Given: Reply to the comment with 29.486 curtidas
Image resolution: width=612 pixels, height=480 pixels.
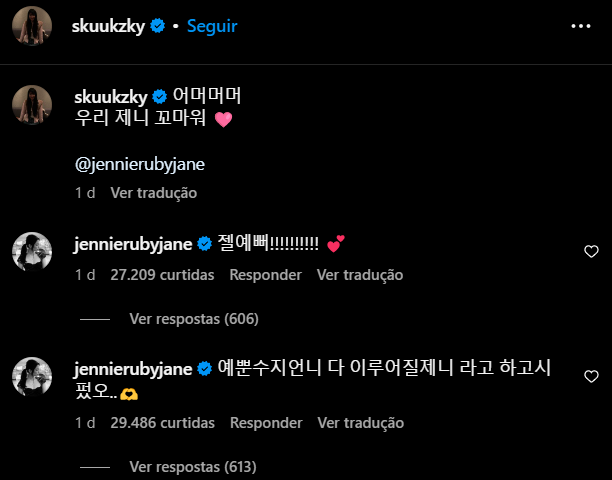Looking at the screenshot, I should point(266,422).
